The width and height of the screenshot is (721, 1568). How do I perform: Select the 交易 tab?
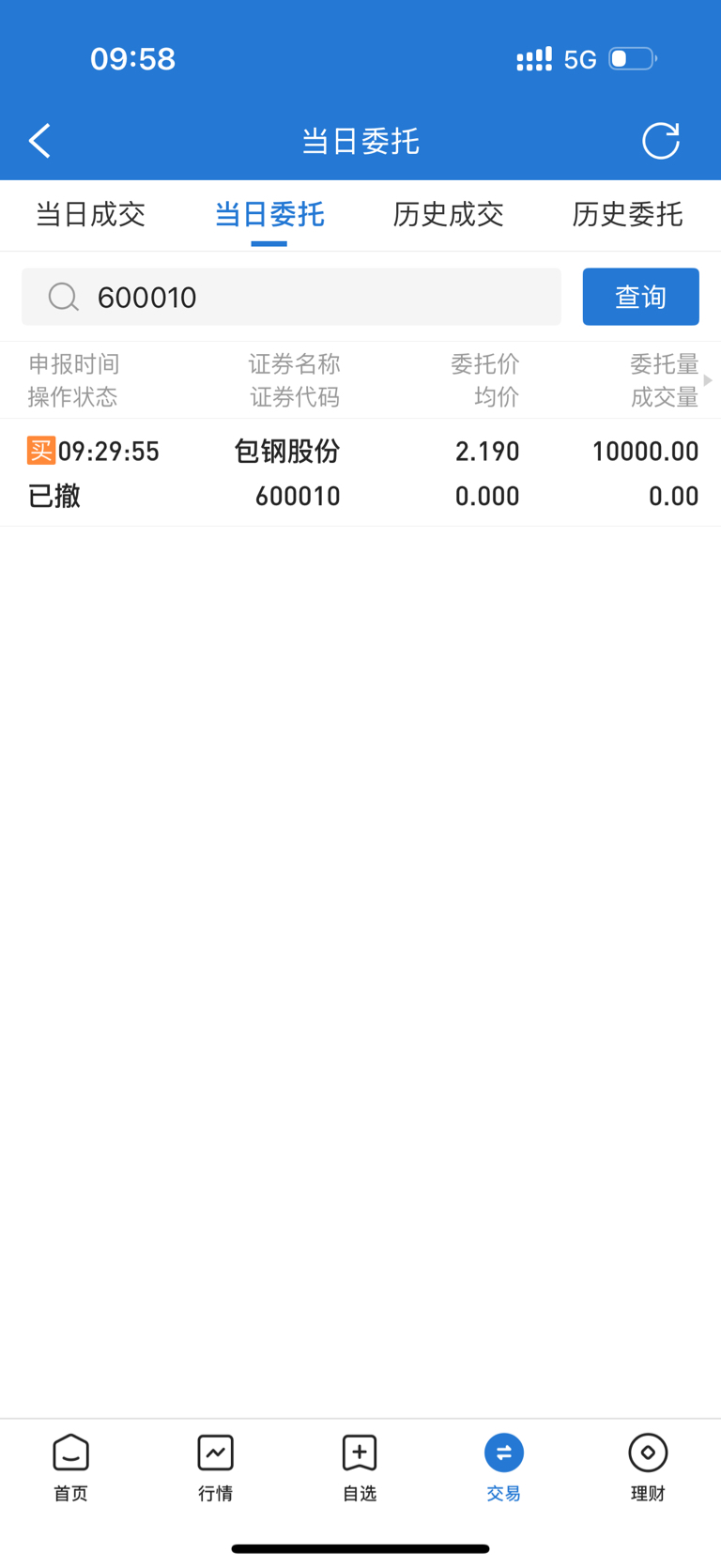[x=504, y=1468]
